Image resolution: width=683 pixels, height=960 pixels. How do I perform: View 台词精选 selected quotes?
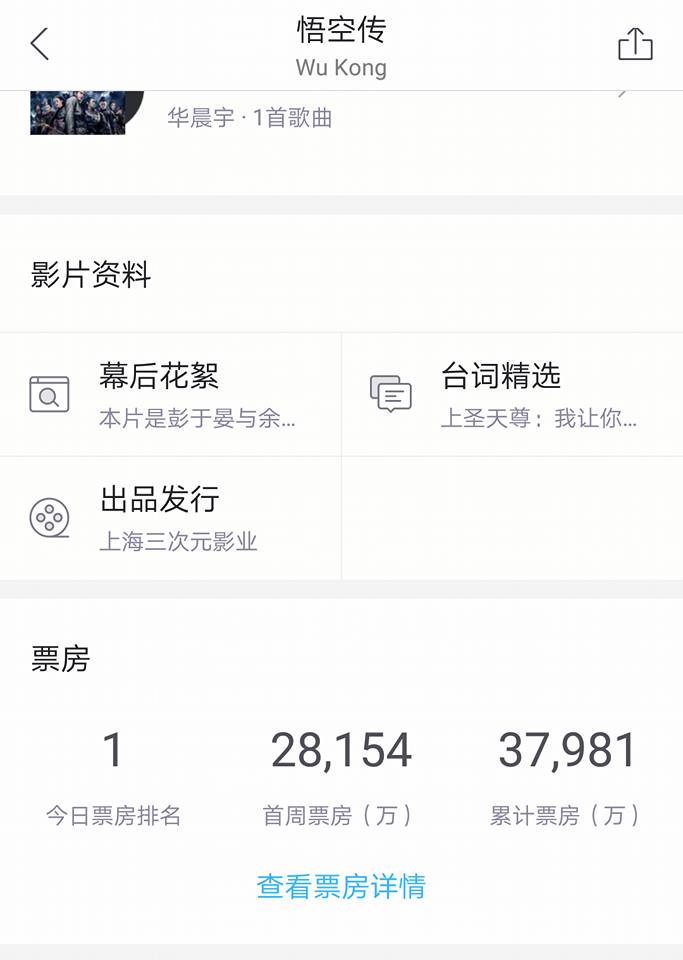tap(512, 394)
